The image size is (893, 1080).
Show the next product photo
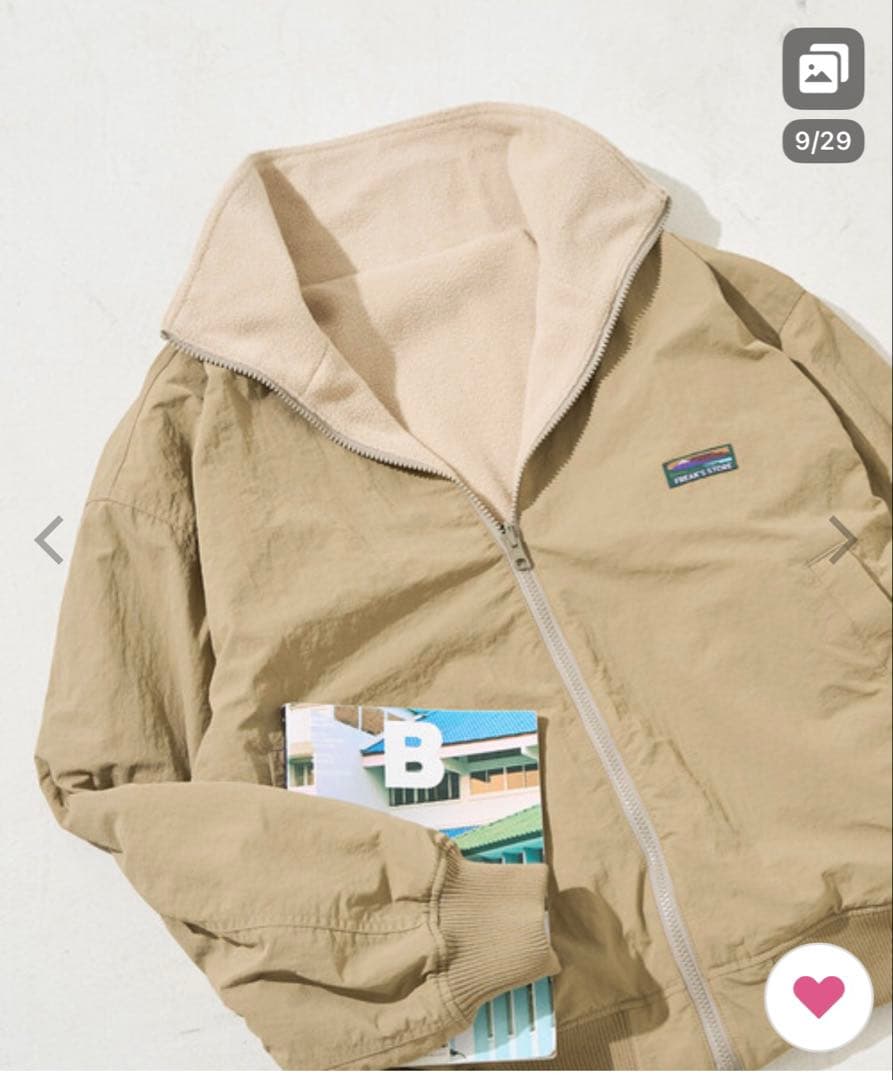click(x=843, y=540)
